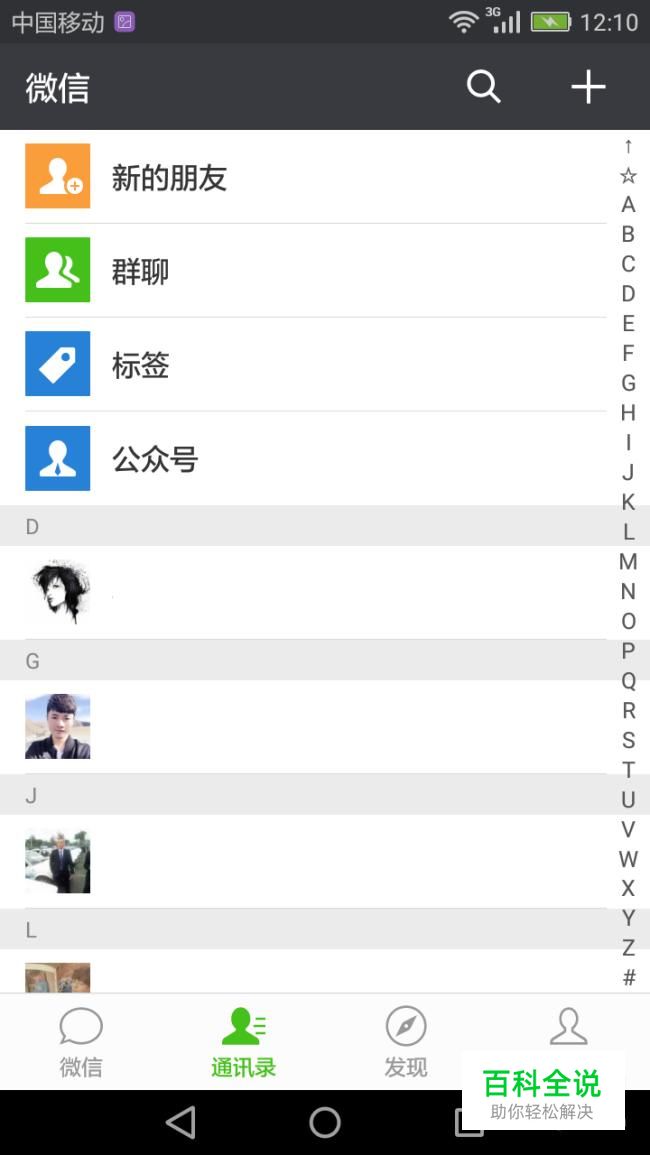Switch to the 发现 discover tab
The width and height of the screenshot is (650, 1155).
pyautogui.click(x=405, y=1042)
